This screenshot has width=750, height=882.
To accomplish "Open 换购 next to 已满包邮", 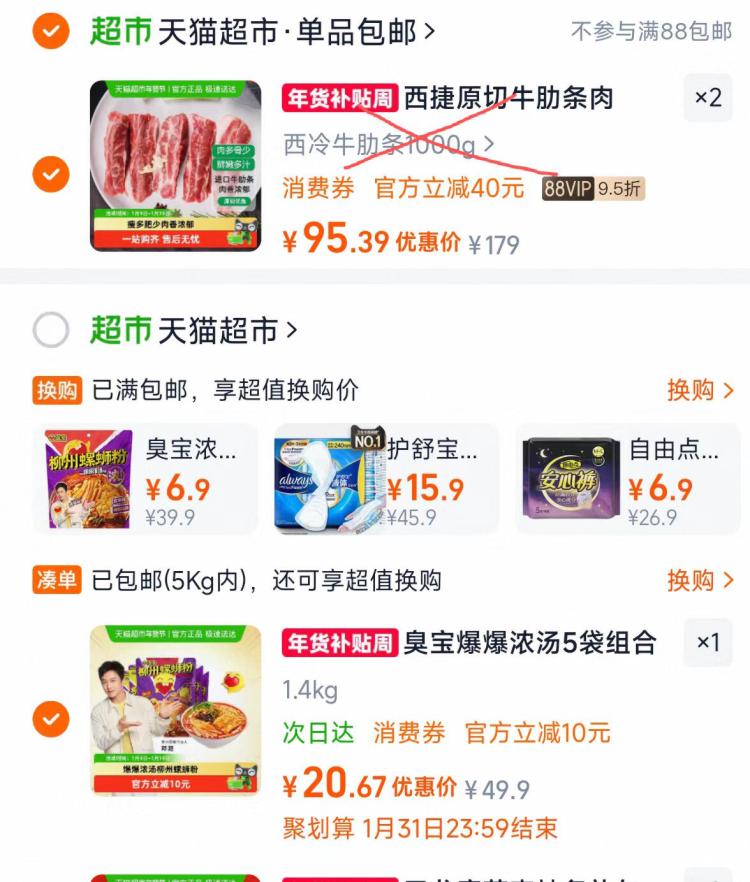I will [x=700, y=389].
